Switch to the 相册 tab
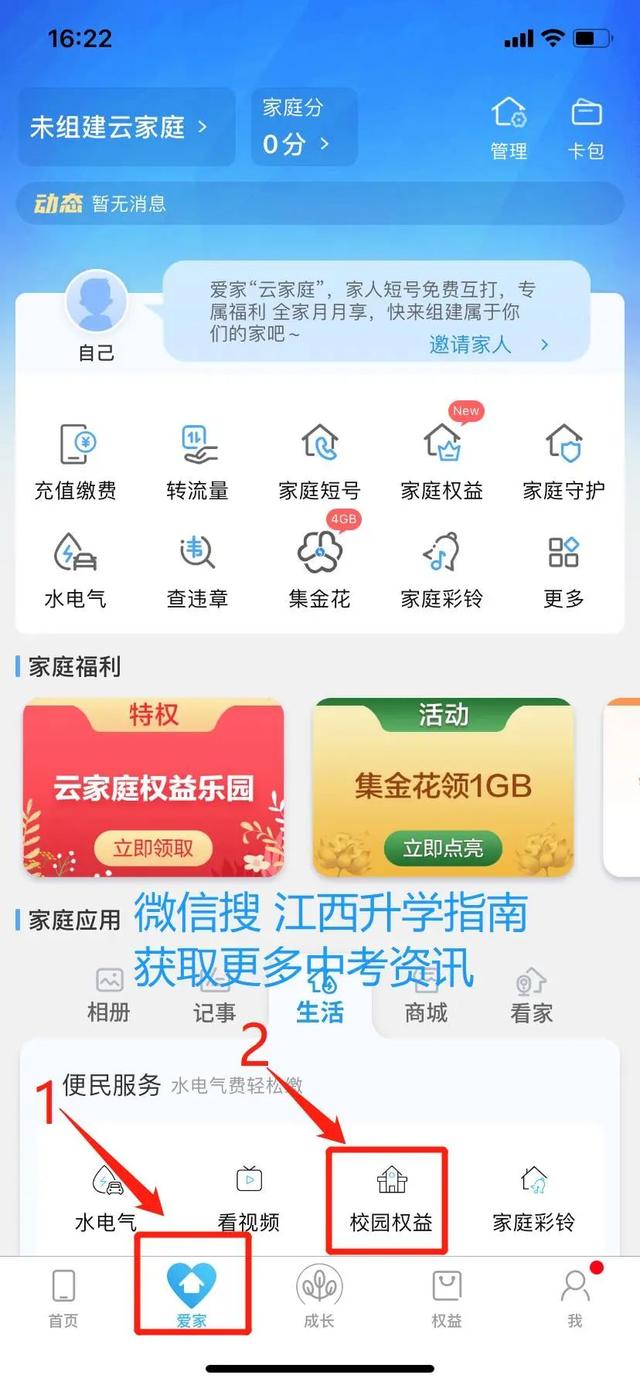This screenshot has height=1385, width=640. [x=109, y=996]
